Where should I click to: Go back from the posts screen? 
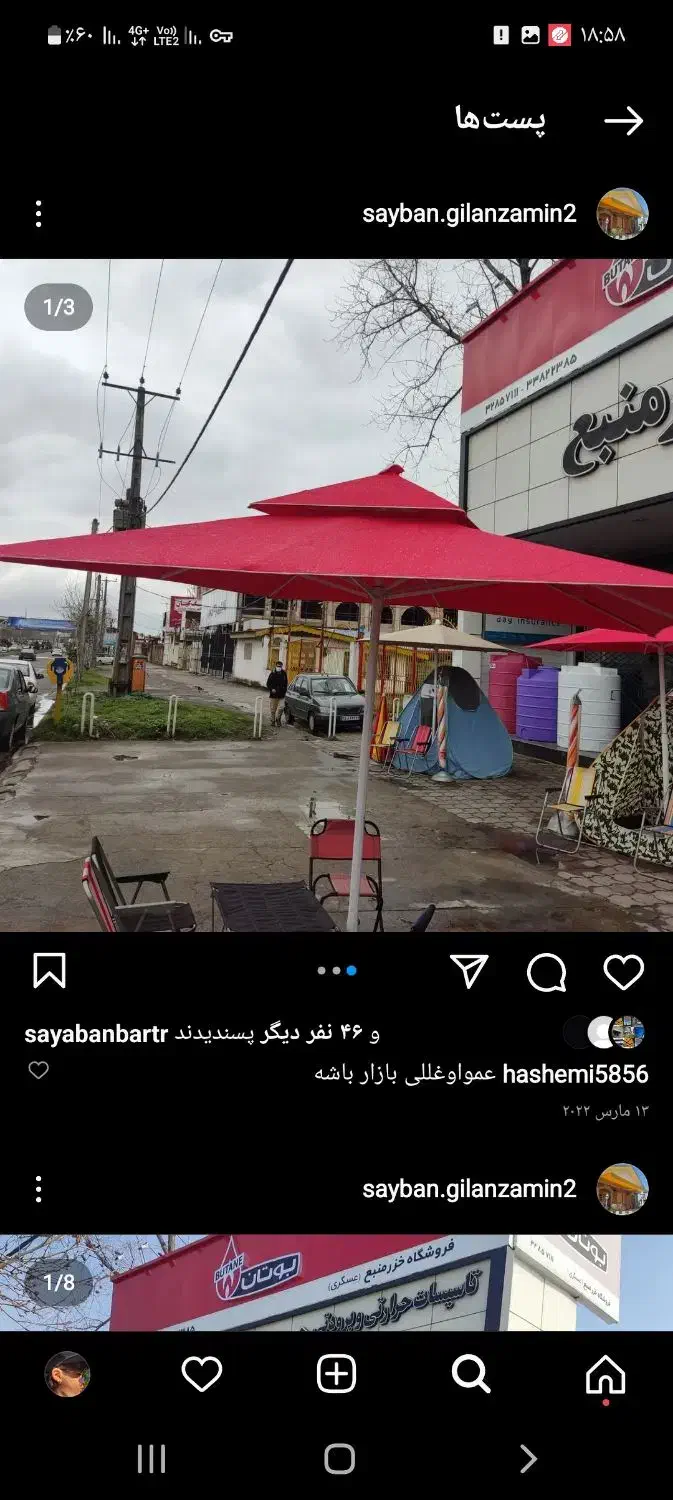coord(624,121)
